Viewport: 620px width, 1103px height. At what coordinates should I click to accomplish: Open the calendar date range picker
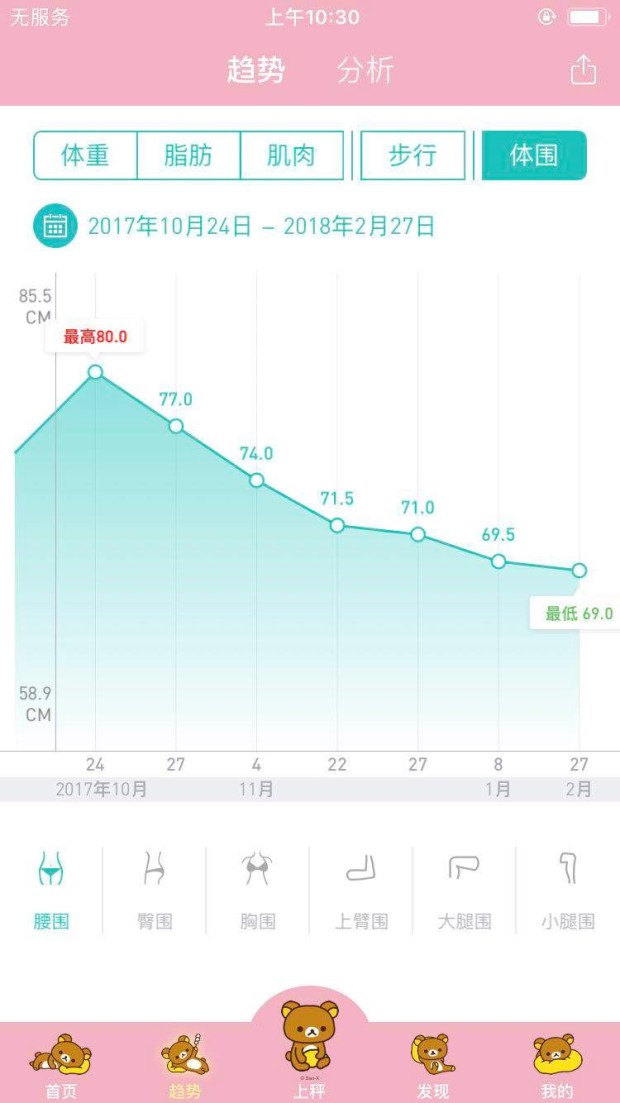coord(55,226)
